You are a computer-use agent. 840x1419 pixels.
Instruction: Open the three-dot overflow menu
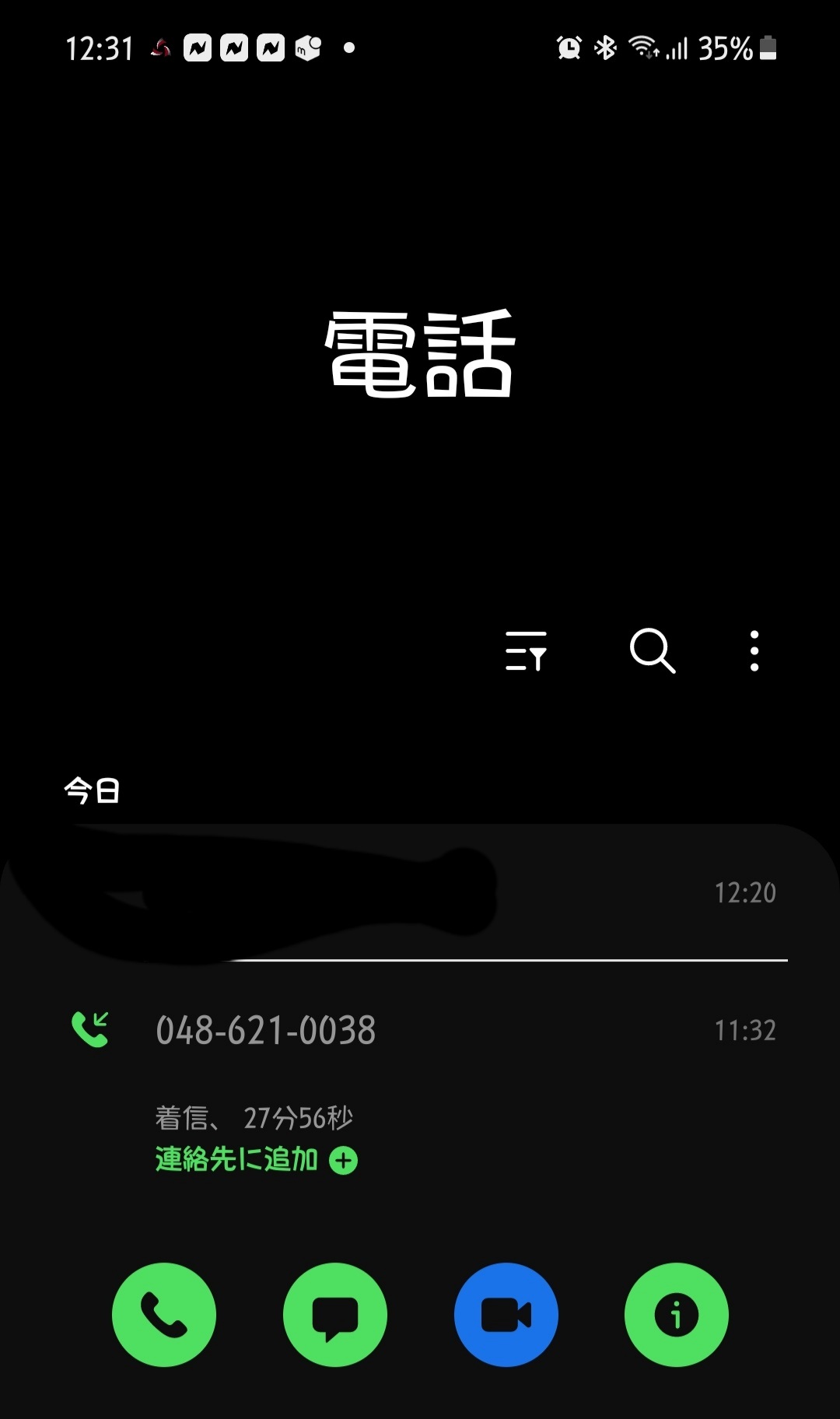point(754,650)
